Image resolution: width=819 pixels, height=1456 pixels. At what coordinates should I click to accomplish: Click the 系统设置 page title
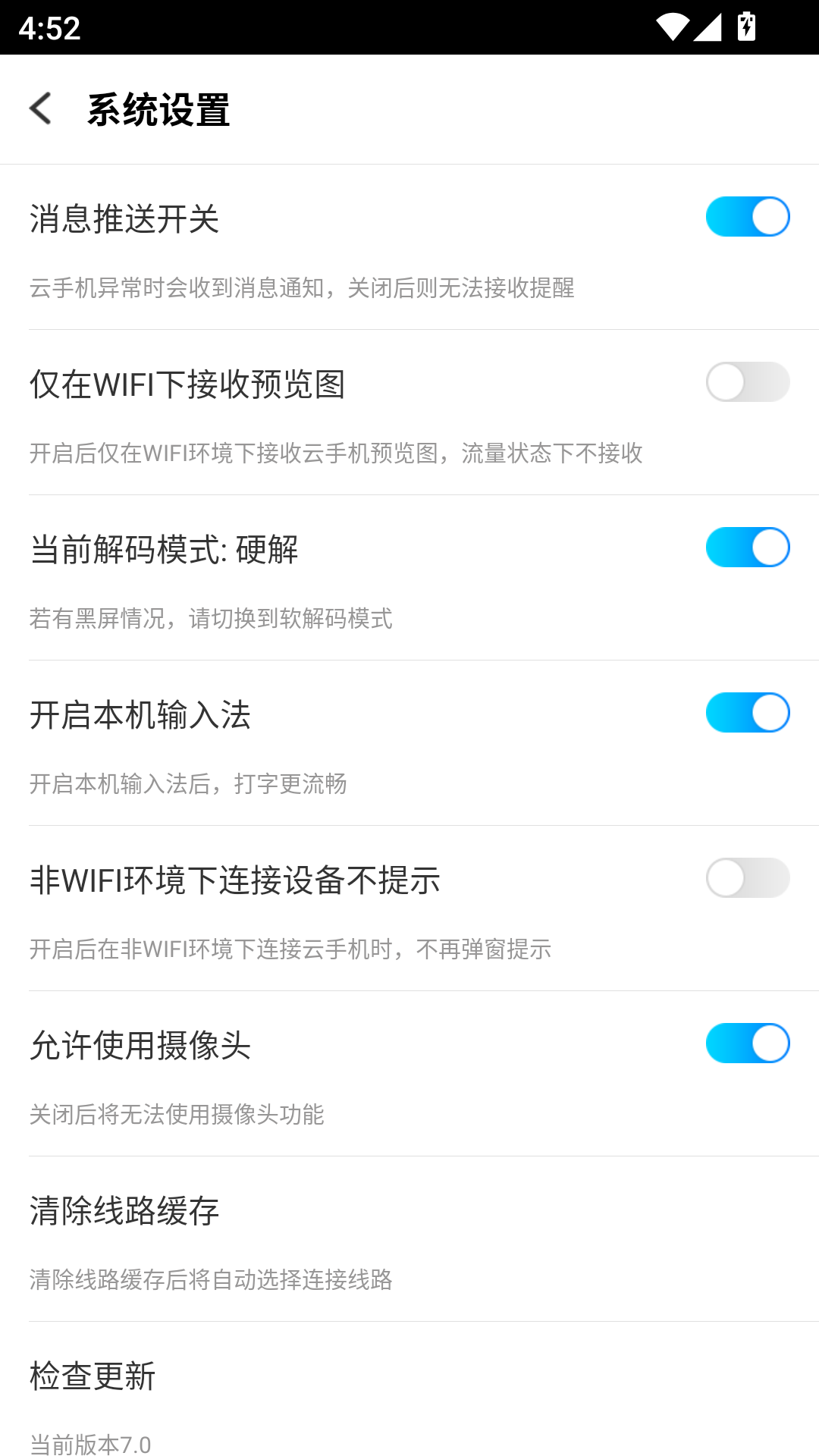point(158,109)
